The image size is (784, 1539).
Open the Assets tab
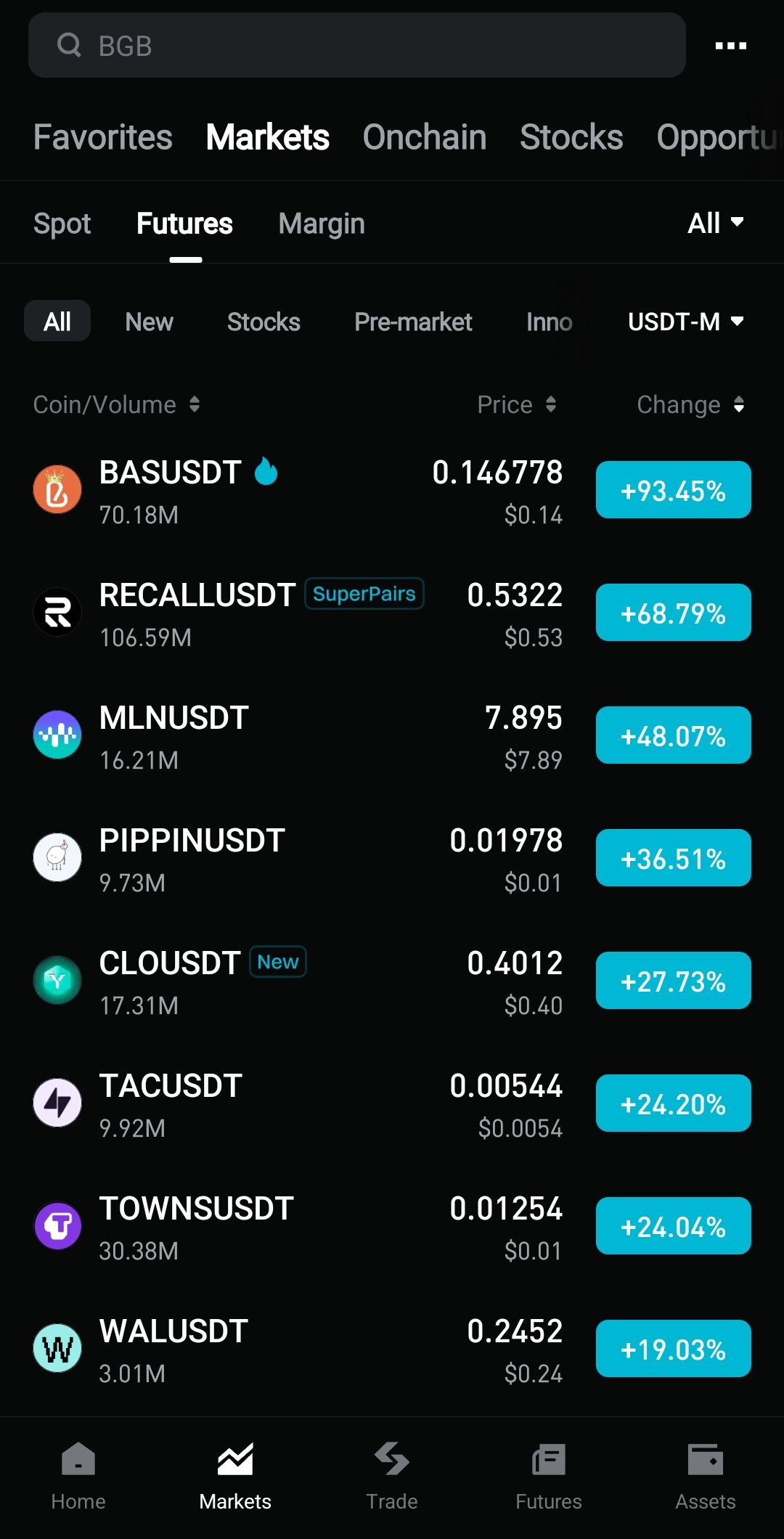tap(705, 1475)
